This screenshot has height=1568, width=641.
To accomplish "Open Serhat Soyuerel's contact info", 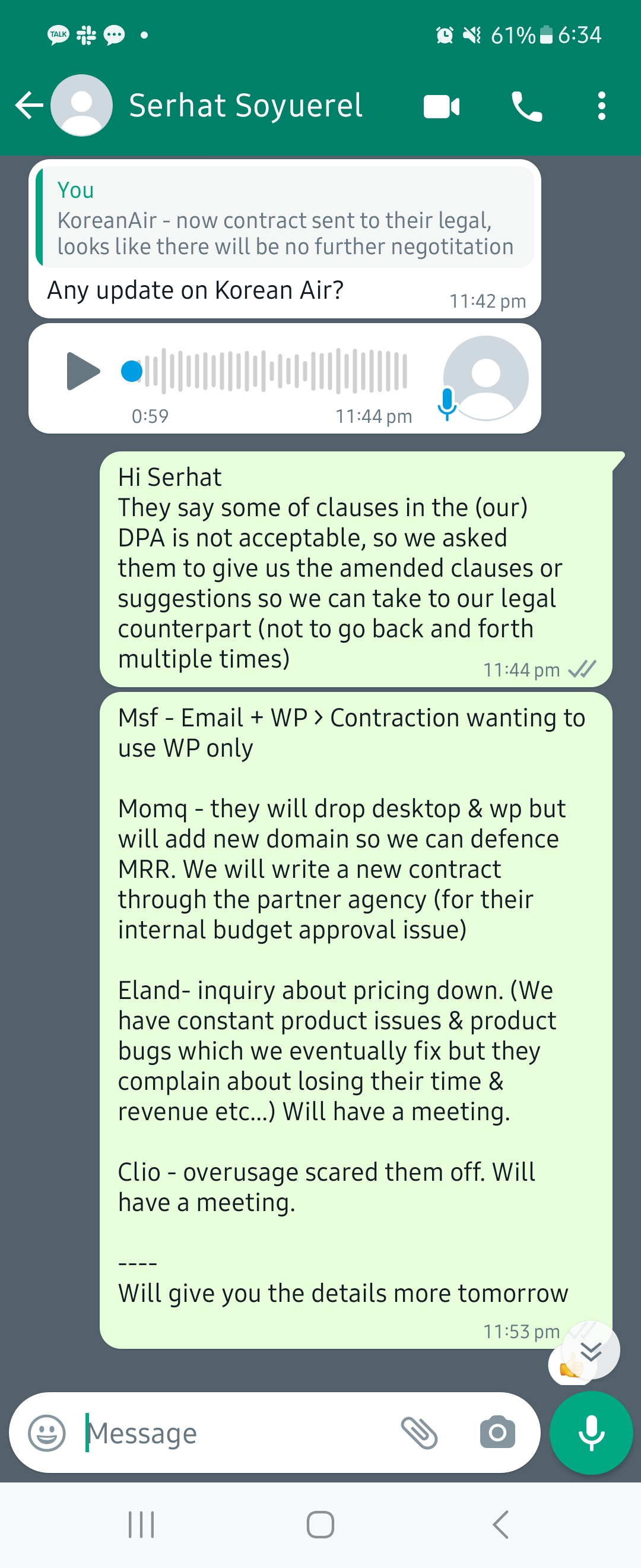I will pos(245,106).
